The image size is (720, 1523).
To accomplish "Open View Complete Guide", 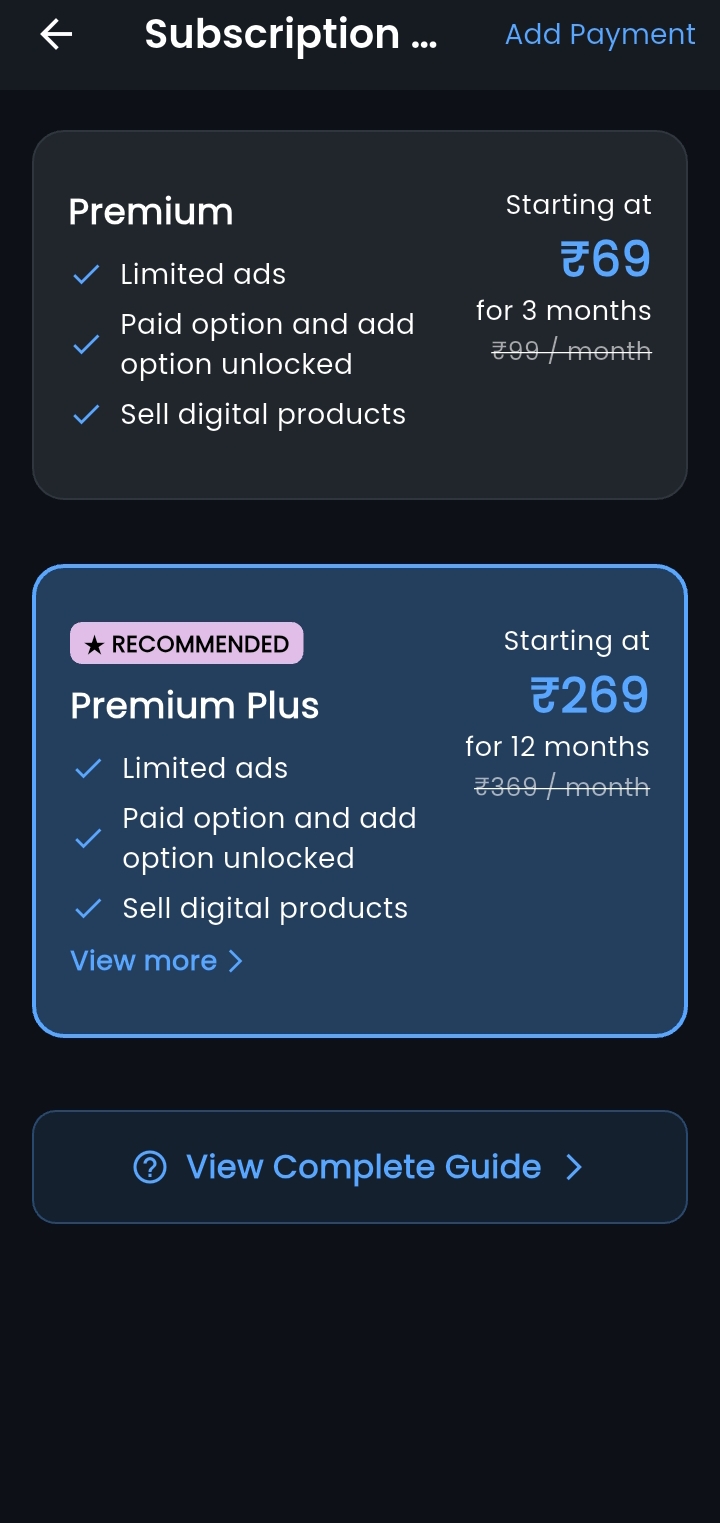I will [x=360, y=1167].
